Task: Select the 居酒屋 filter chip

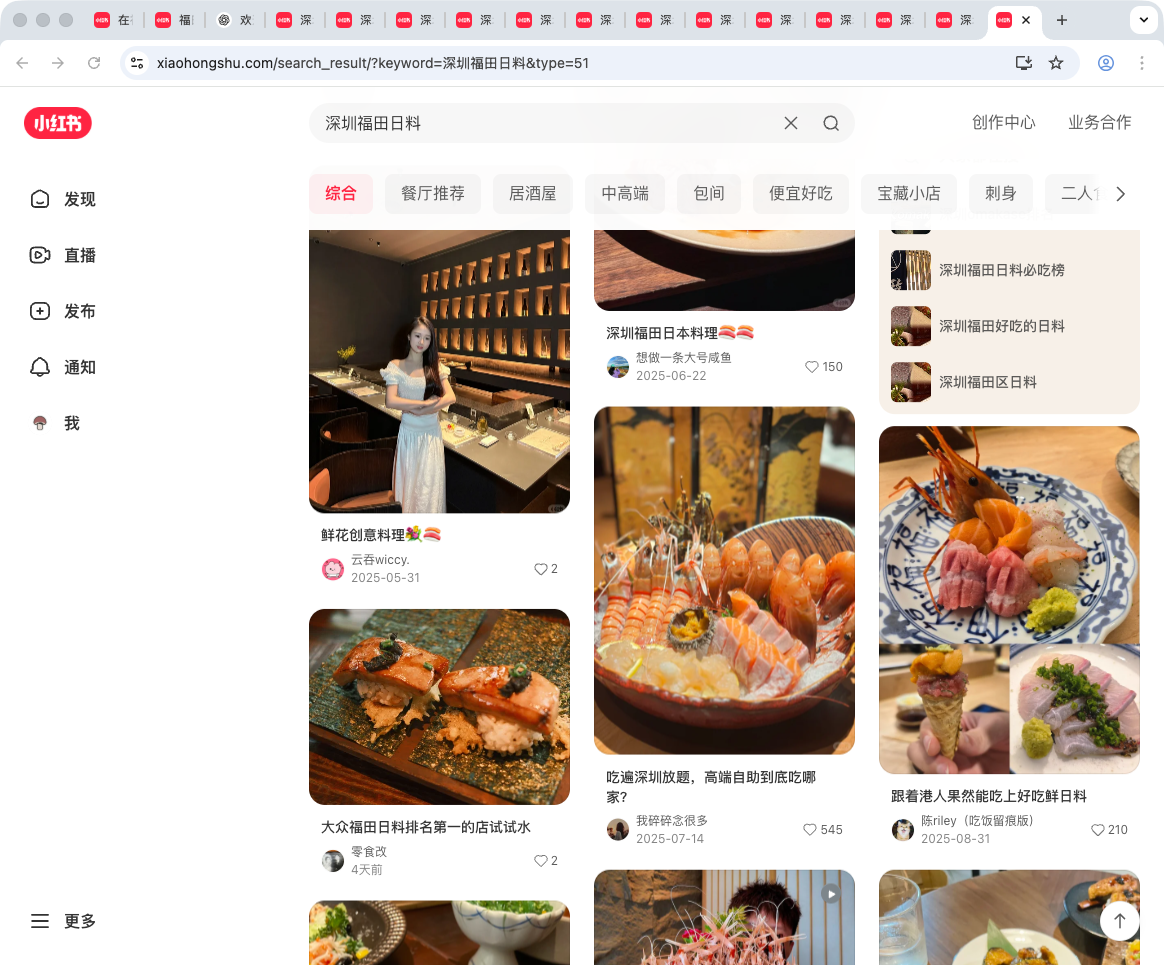Action: tap(532, 194)
